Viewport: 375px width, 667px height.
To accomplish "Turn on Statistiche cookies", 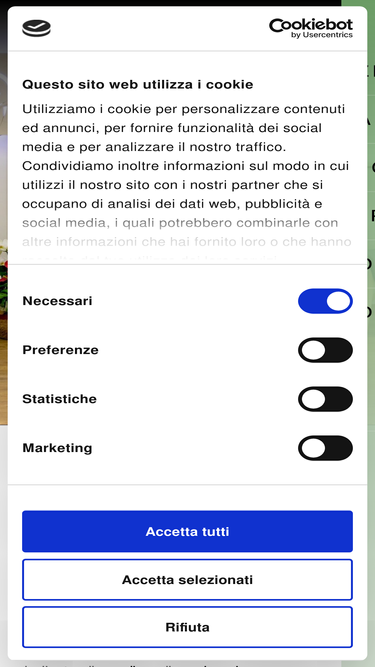I will click(x=325, y=399).
